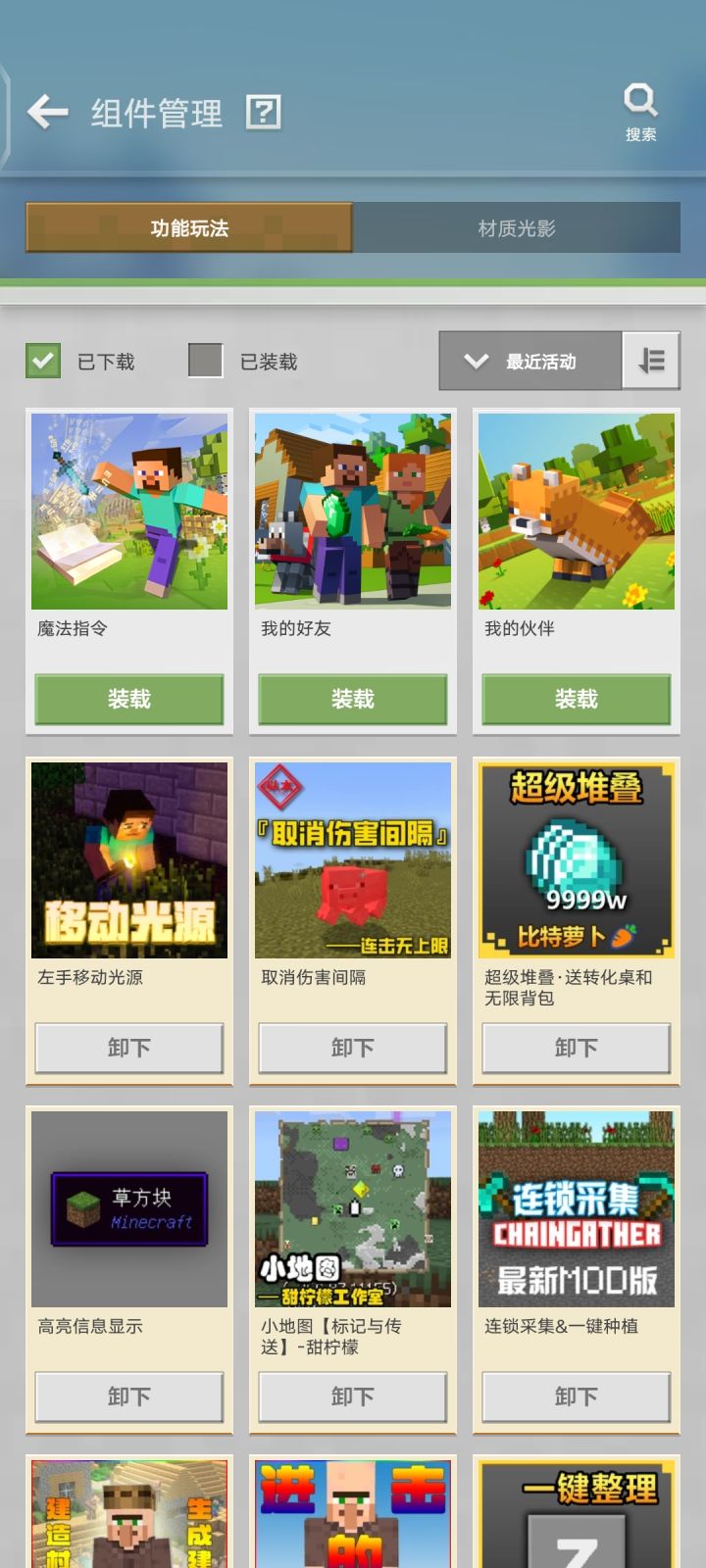Unload the 小地图【标记与传送】 component
The image size is (706, 1568).
click(x=353, y=1396)
